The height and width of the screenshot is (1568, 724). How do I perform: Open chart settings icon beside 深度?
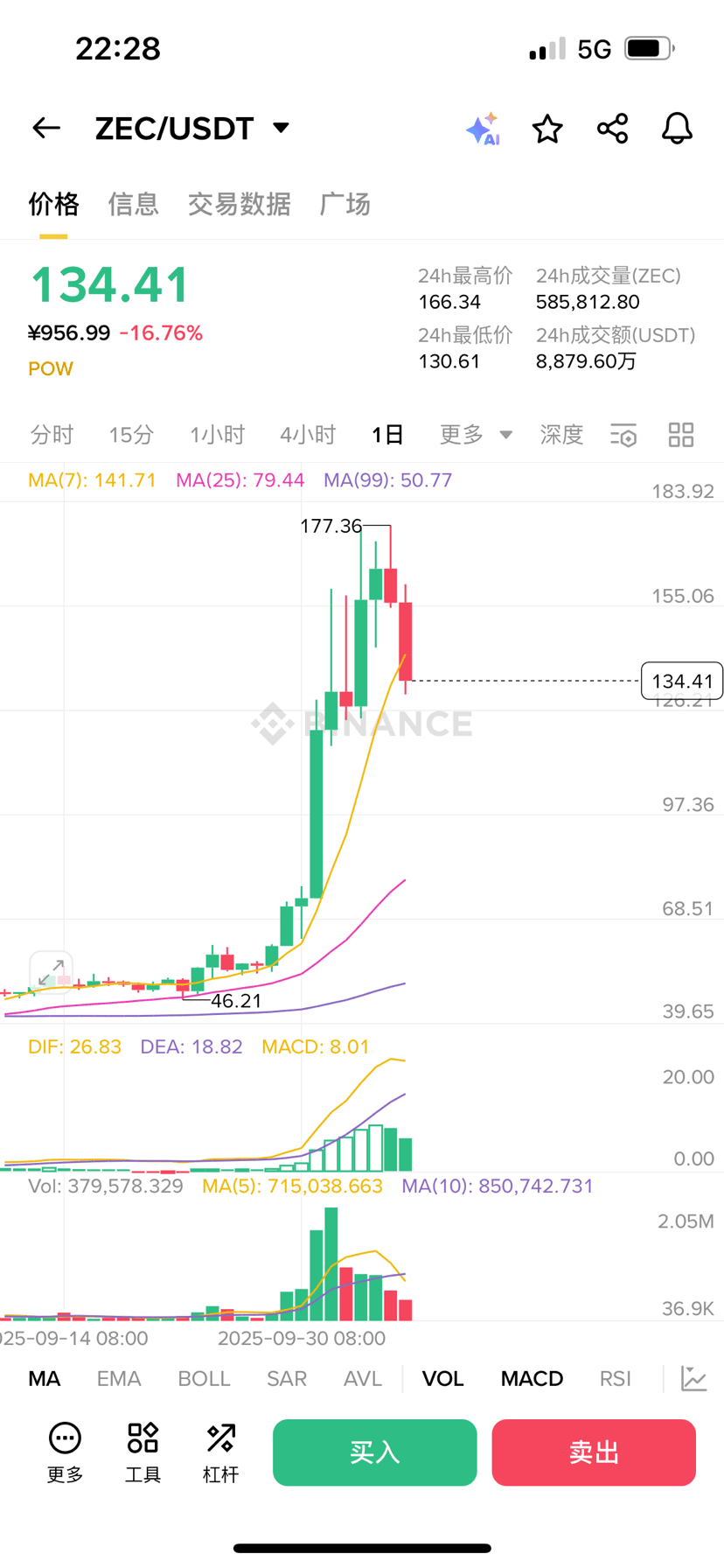click(x=623, y=435)
